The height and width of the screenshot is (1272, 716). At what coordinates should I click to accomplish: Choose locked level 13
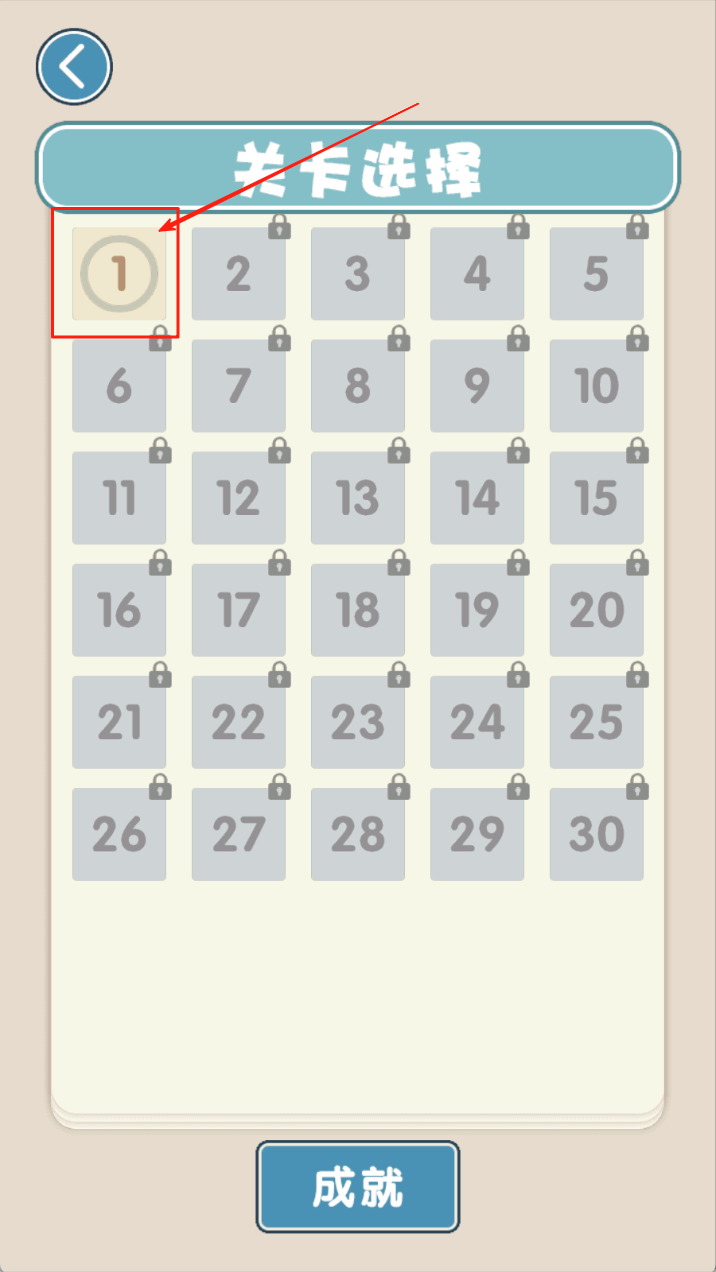coord(358,497)
